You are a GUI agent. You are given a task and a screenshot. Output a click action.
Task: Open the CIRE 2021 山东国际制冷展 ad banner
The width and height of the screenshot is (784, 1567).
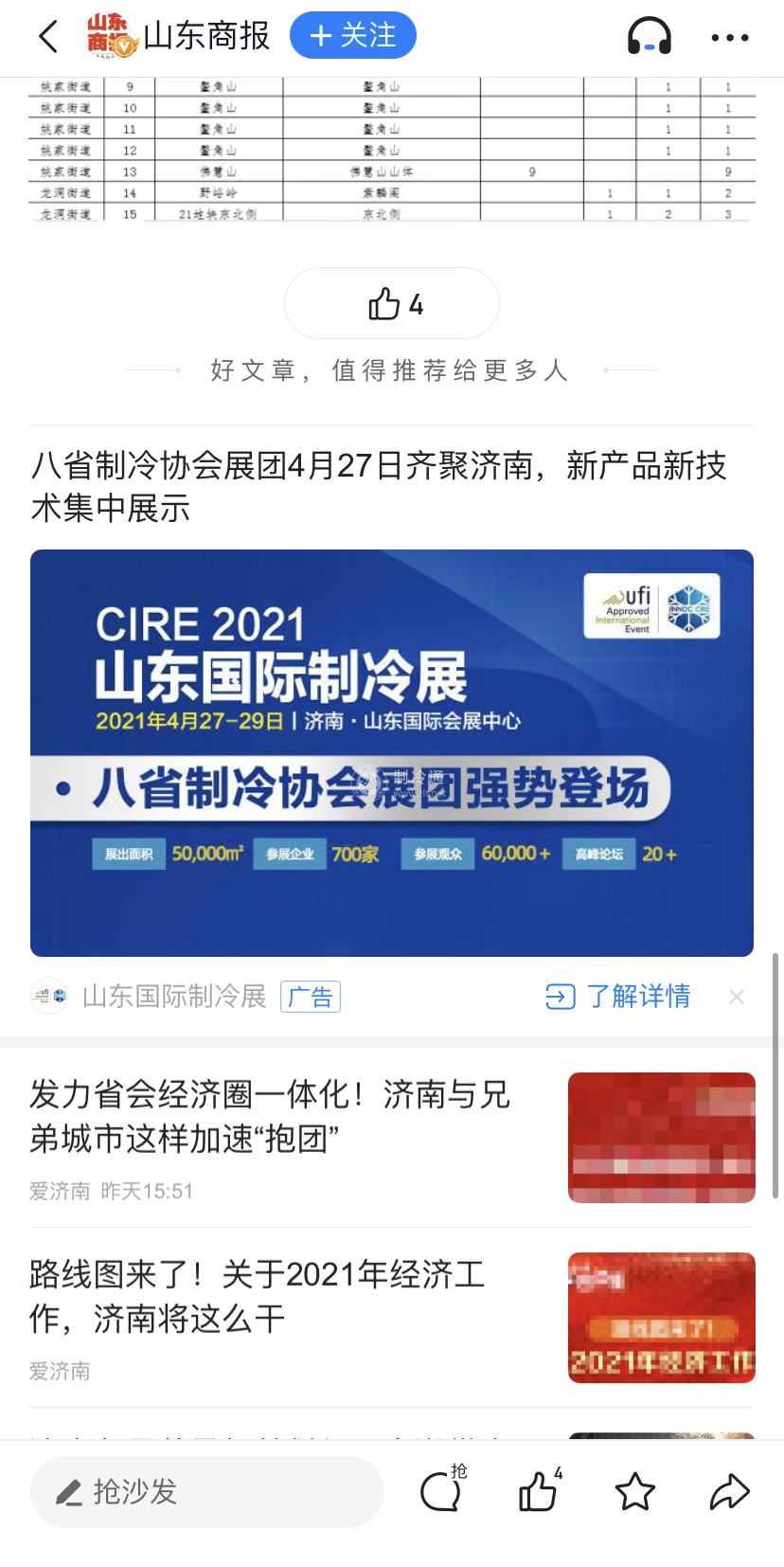(392, 752)
